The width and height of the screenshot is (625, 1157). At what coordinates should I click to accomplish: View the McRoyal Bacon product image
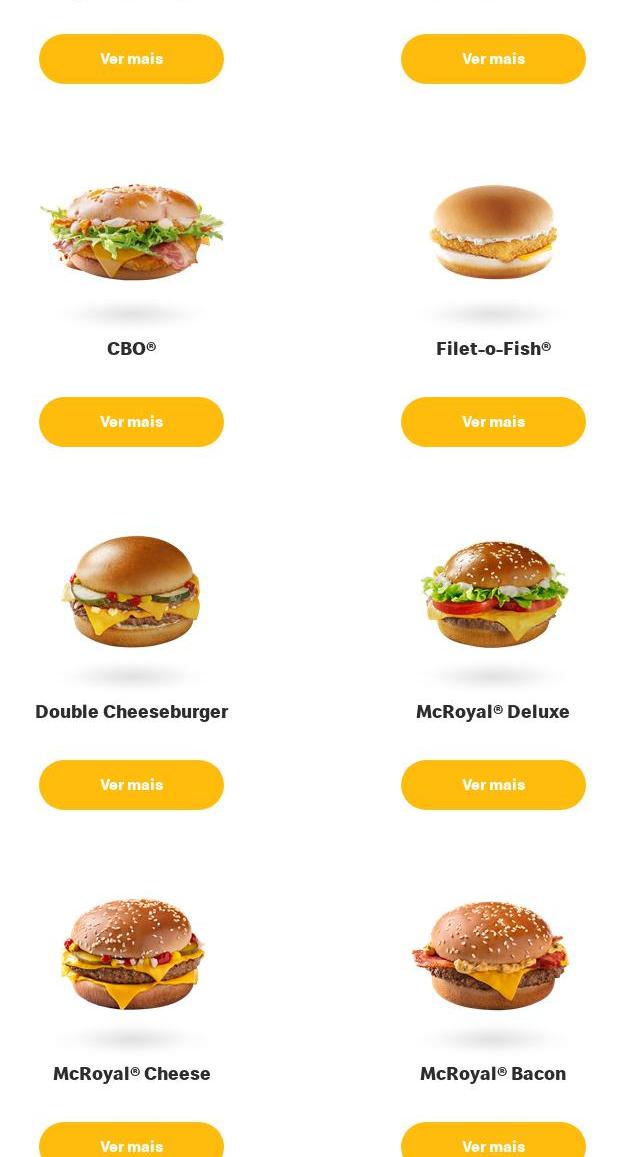(x=493, y=957)
